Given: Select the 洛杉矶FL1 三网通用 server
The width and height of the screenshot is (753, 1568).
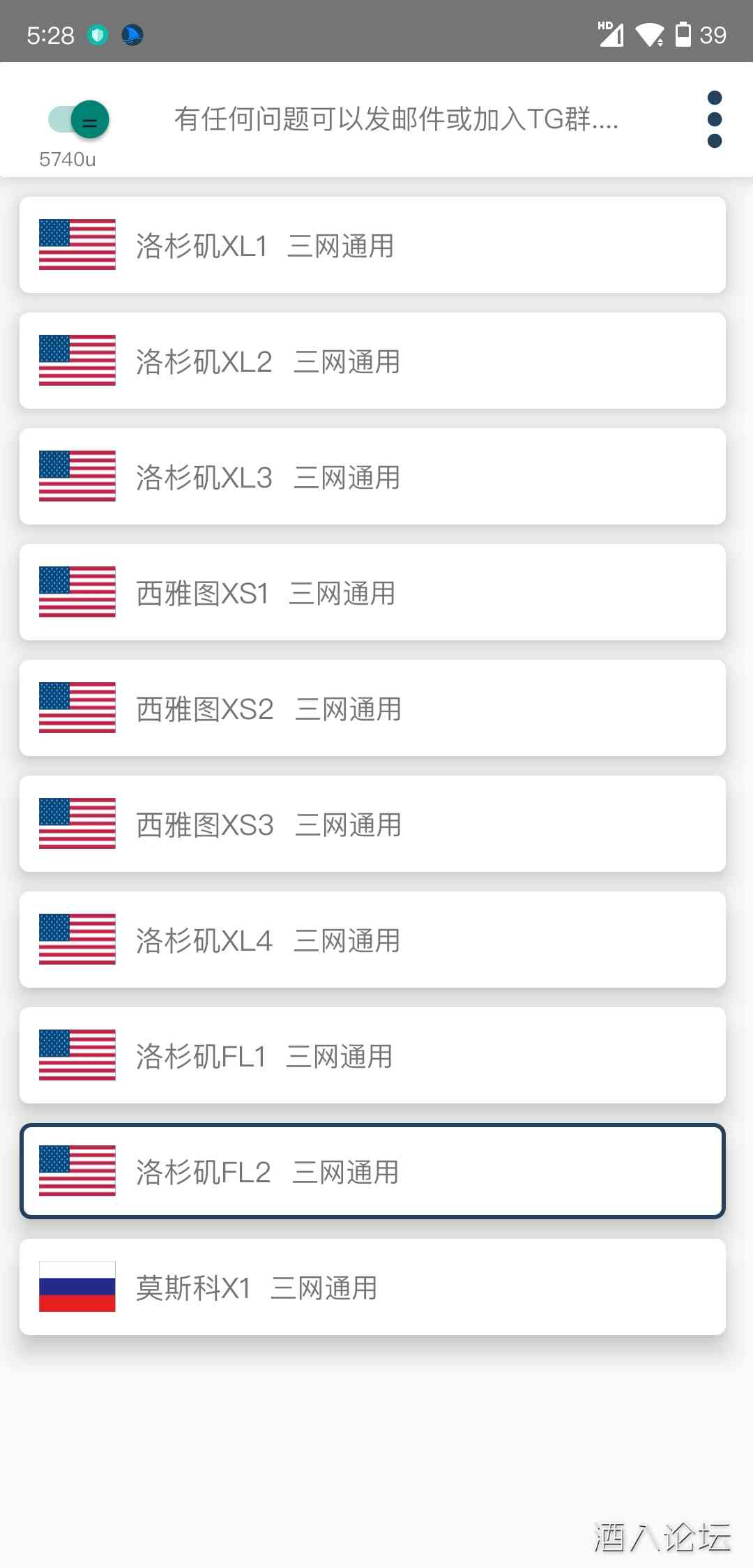Looking at the screenshot, I should [x=375, y=1055].
